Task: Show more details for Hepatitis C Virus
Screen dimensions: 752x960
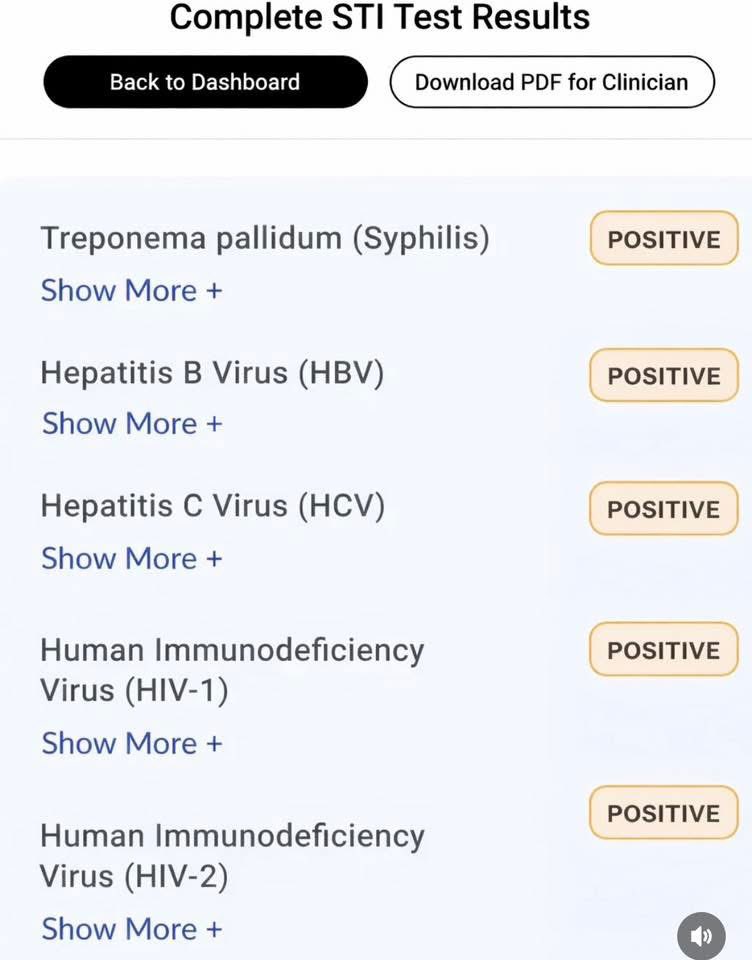Action: [131, 558]
